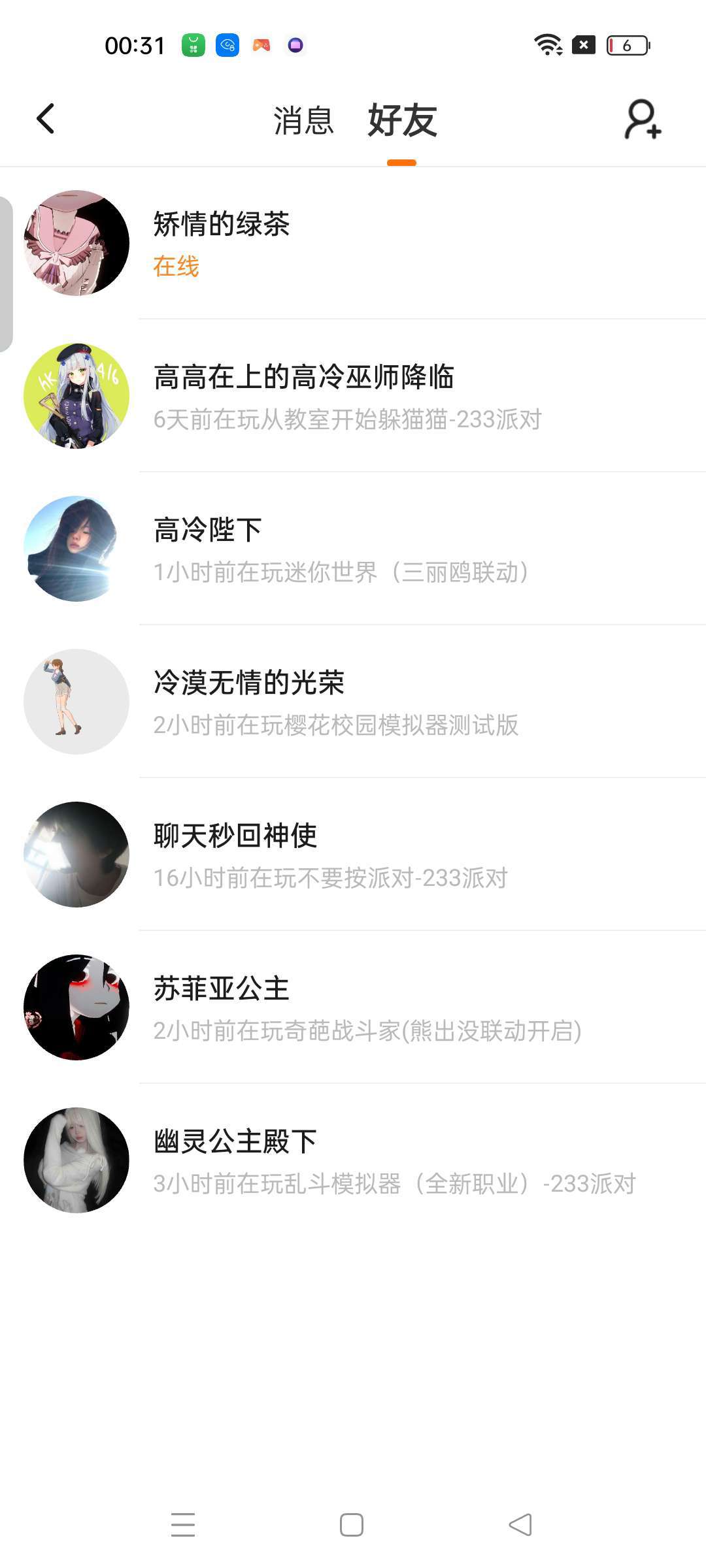The width and height of the screenshot is (706, 1568).
Task: View 高冷陛下's friend entry
Action: (x=353, y=549)
